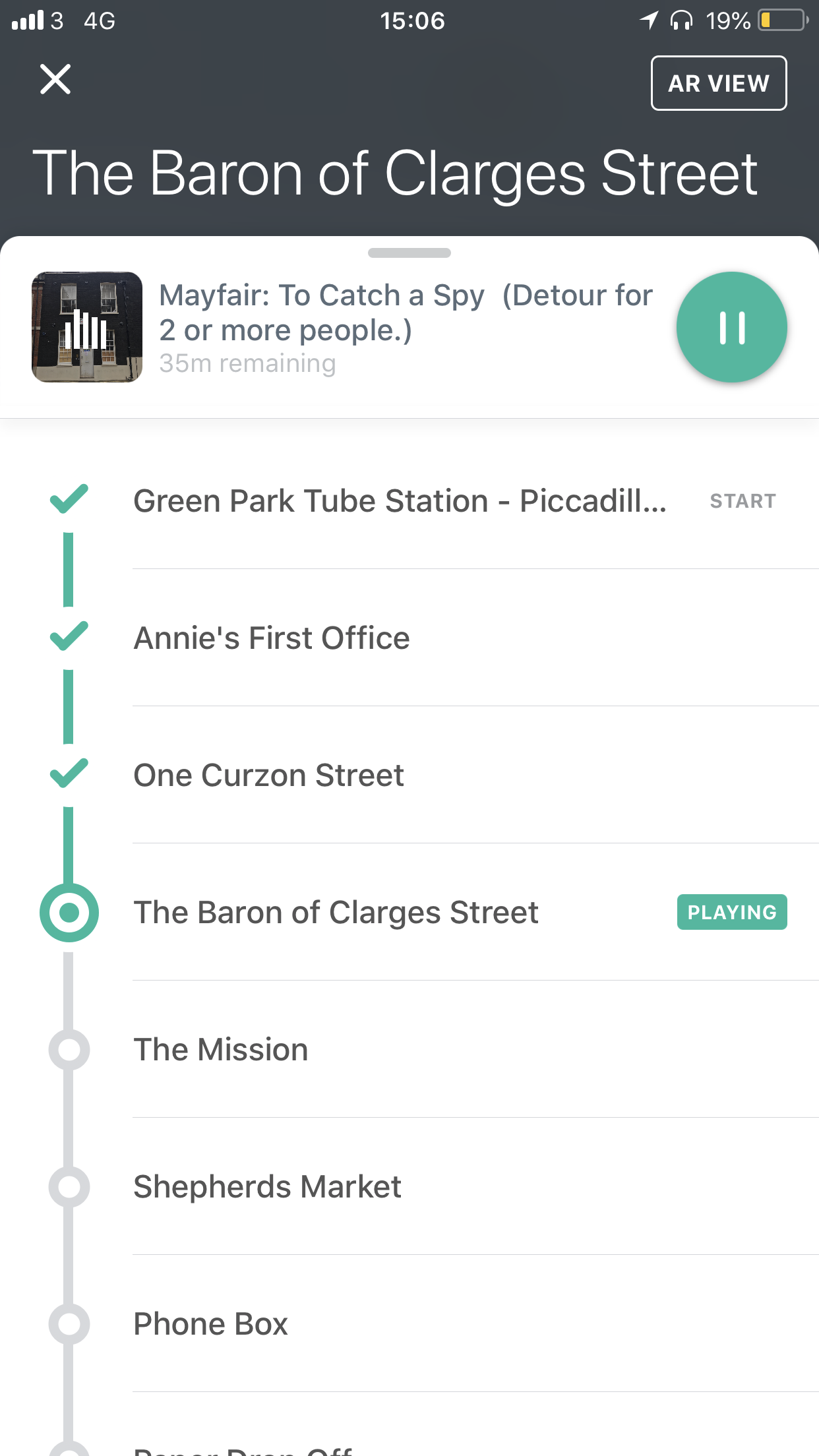
Task: Go to One Curzon Street stop
Action: (409, 775)
